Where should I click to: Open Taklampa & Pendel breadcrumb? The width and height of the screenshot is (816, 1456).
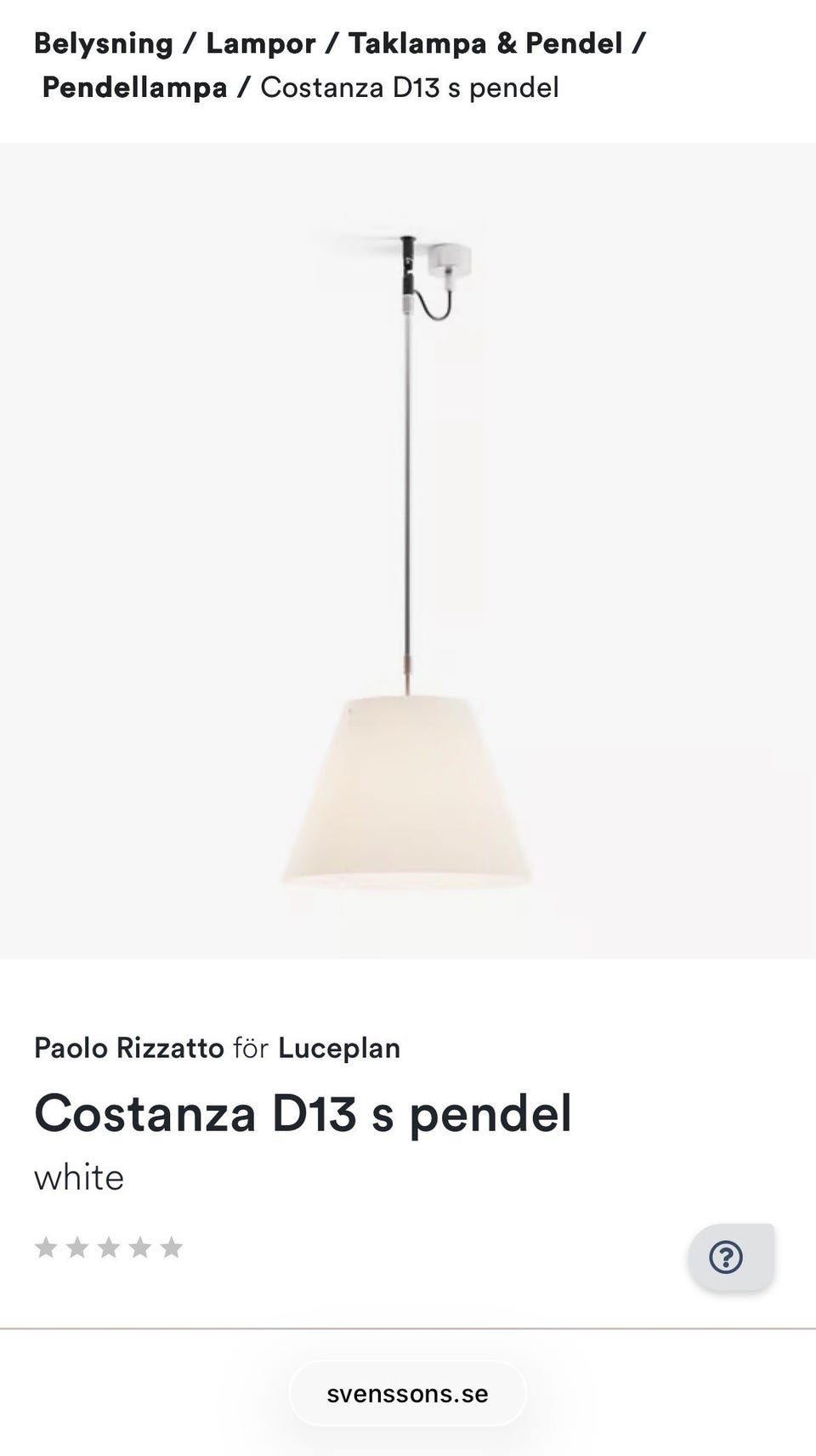484,43
